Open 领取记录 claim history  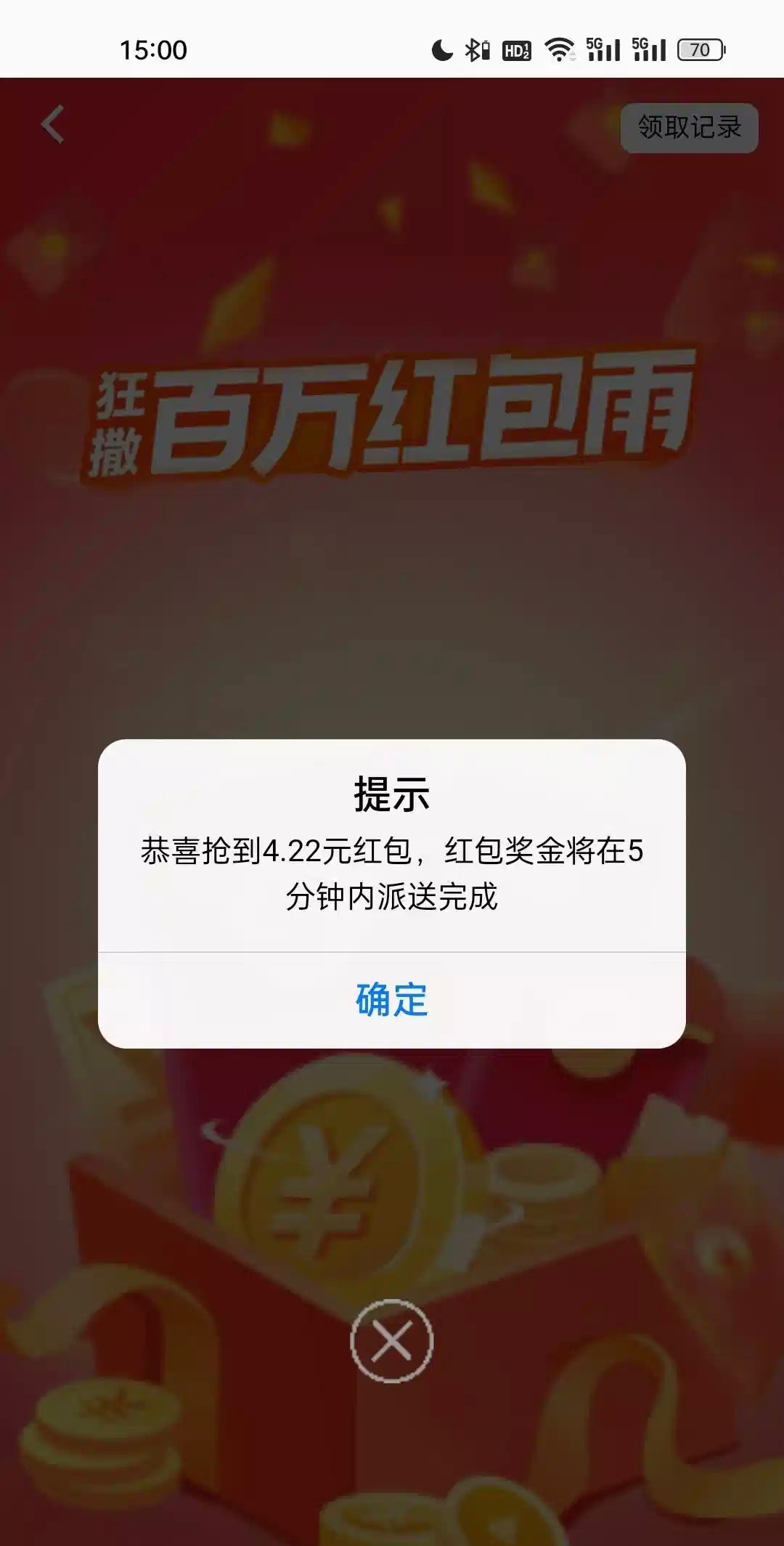688,128
